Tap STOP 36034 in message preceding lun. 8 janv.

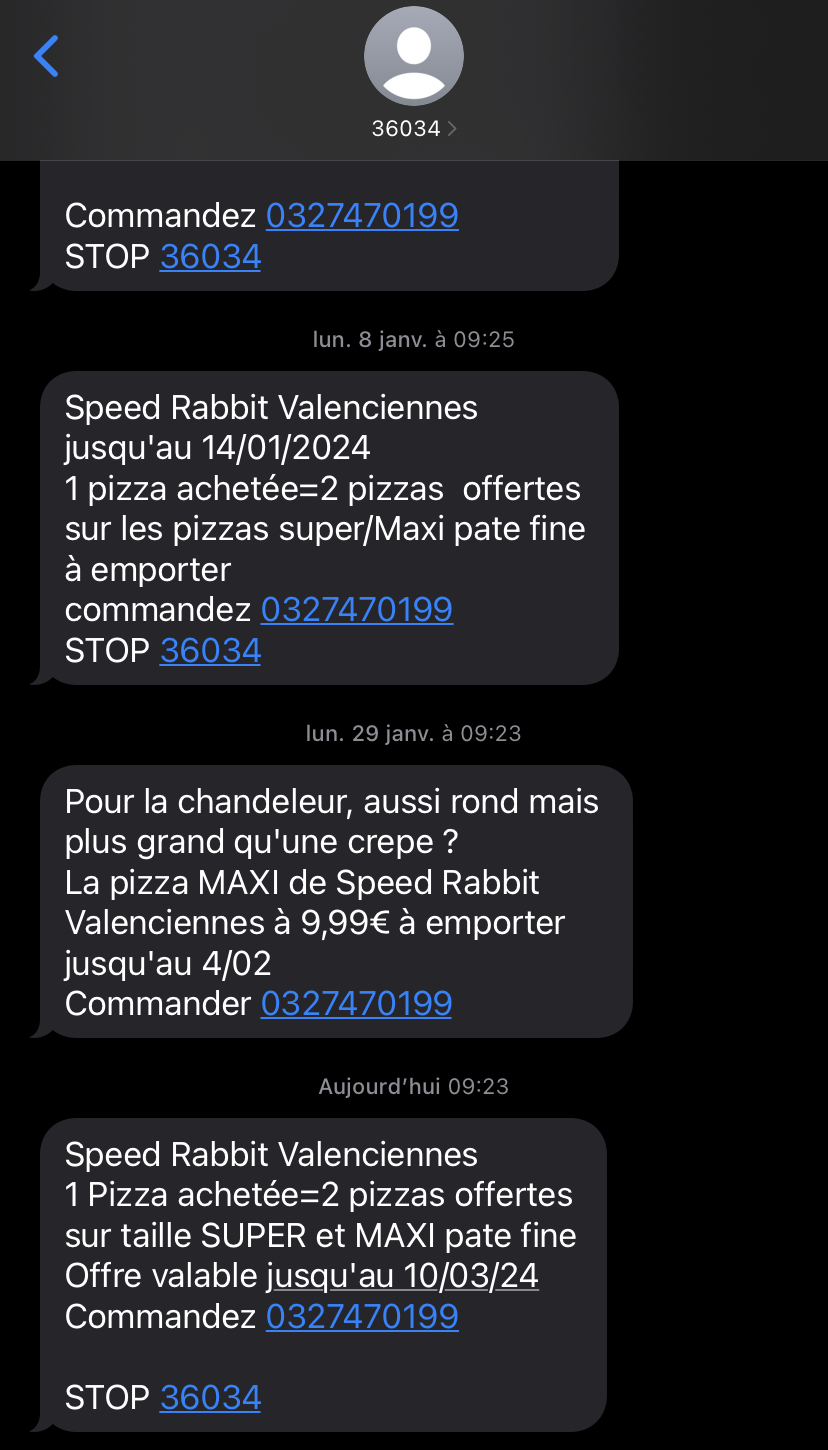[x=210, y=256]
